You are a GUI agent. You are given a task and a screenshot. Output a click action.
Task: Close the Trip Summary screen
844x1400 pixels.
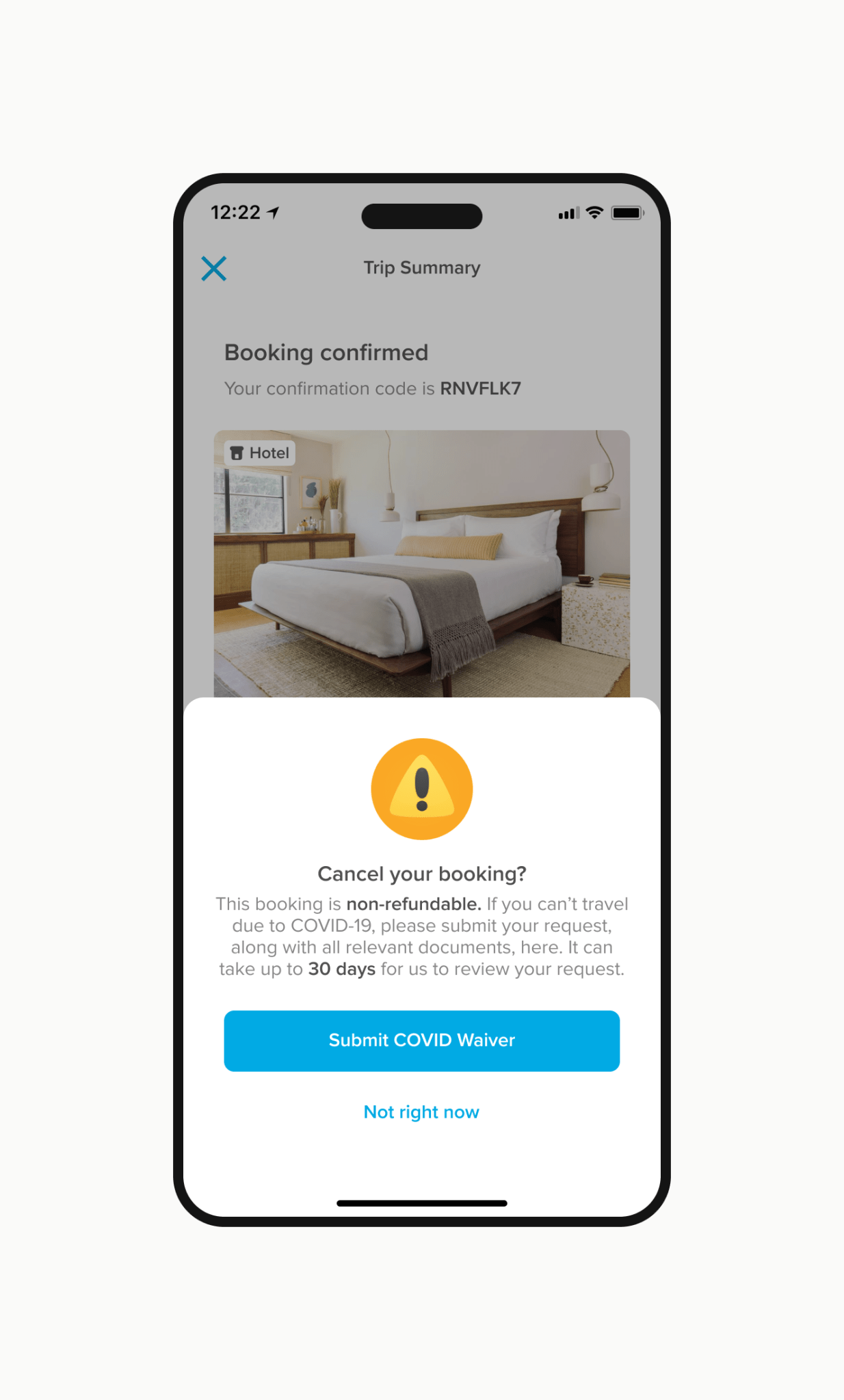pyautogui.click(x=214, y=269)
